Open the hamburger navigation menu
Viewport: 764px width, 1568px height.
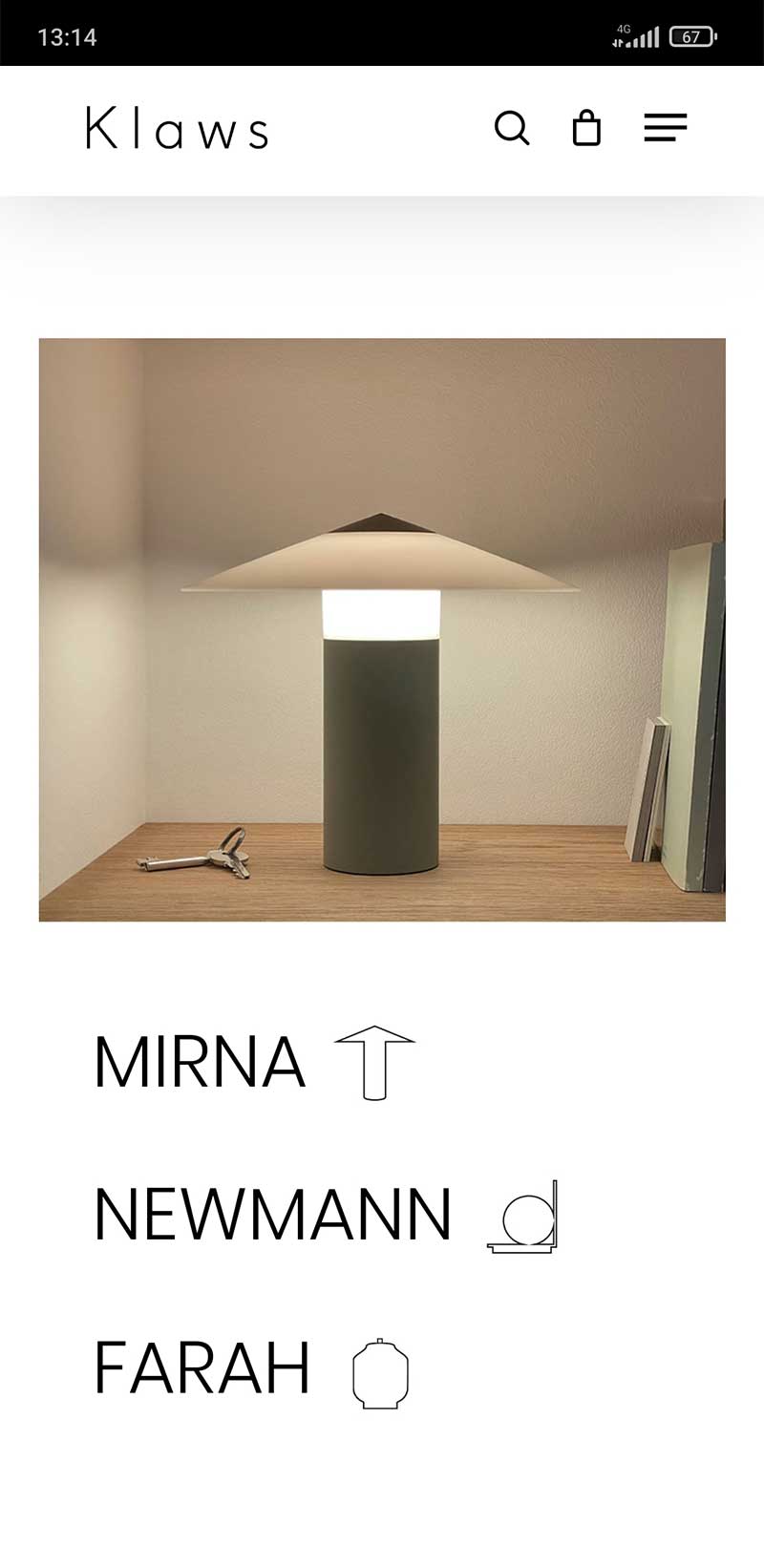pyautogui.click(x=666, y=128)
